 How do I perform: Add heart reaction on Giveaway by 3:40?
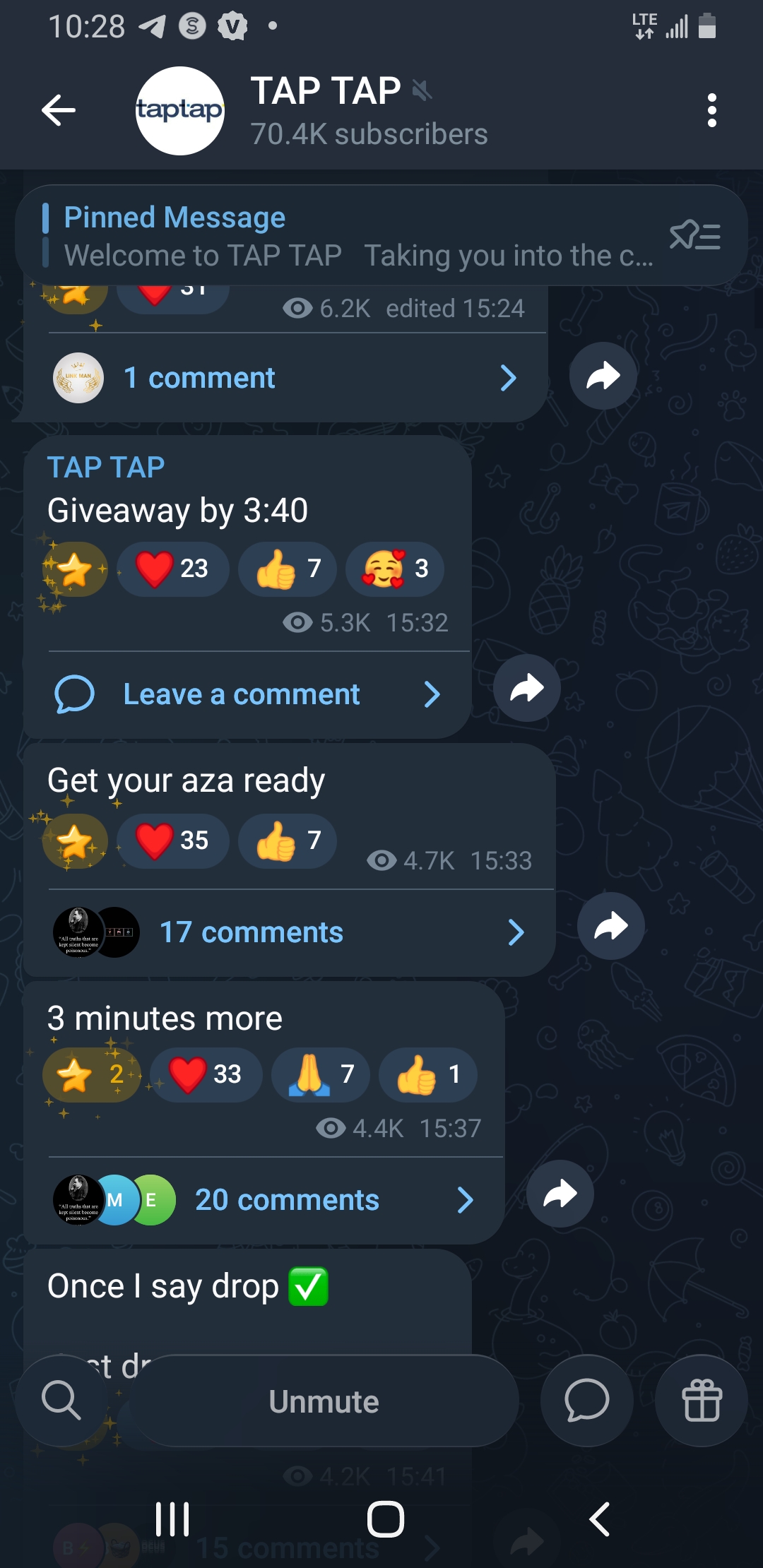tap(172, 569)
